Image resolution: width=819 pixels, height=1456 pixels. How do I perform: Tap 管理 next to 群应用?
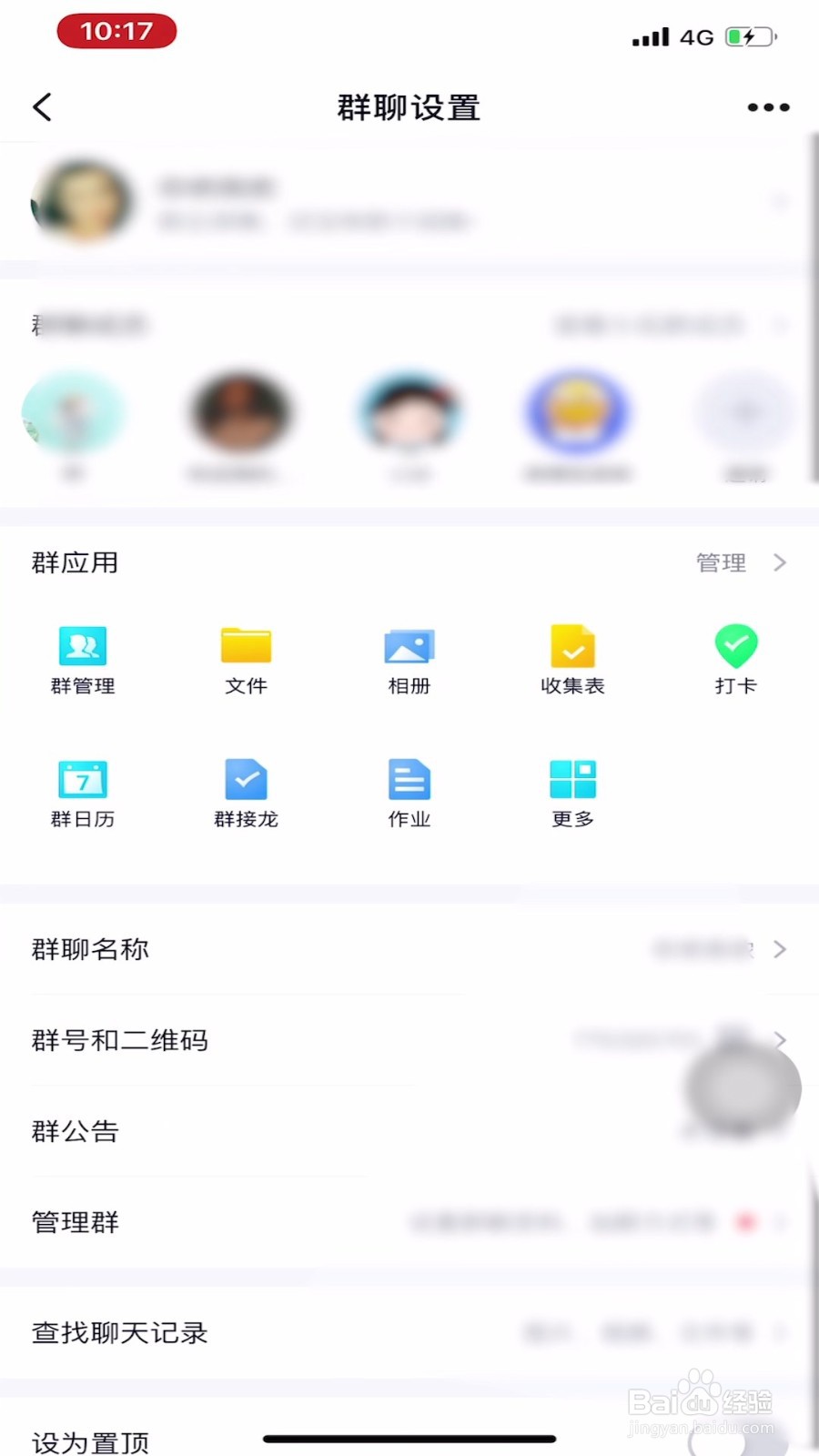pos(720,562)
